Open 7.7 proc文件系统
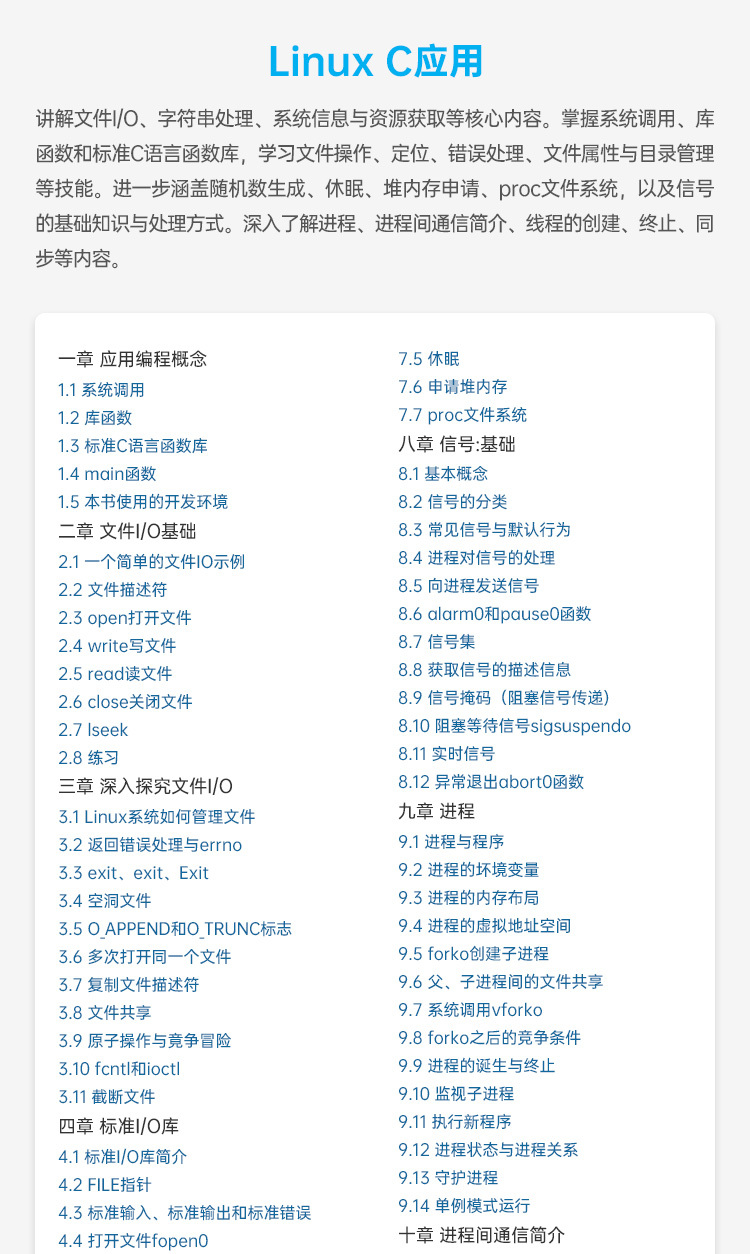This screenshot has height=1254, width=750. tap(462, 415)
